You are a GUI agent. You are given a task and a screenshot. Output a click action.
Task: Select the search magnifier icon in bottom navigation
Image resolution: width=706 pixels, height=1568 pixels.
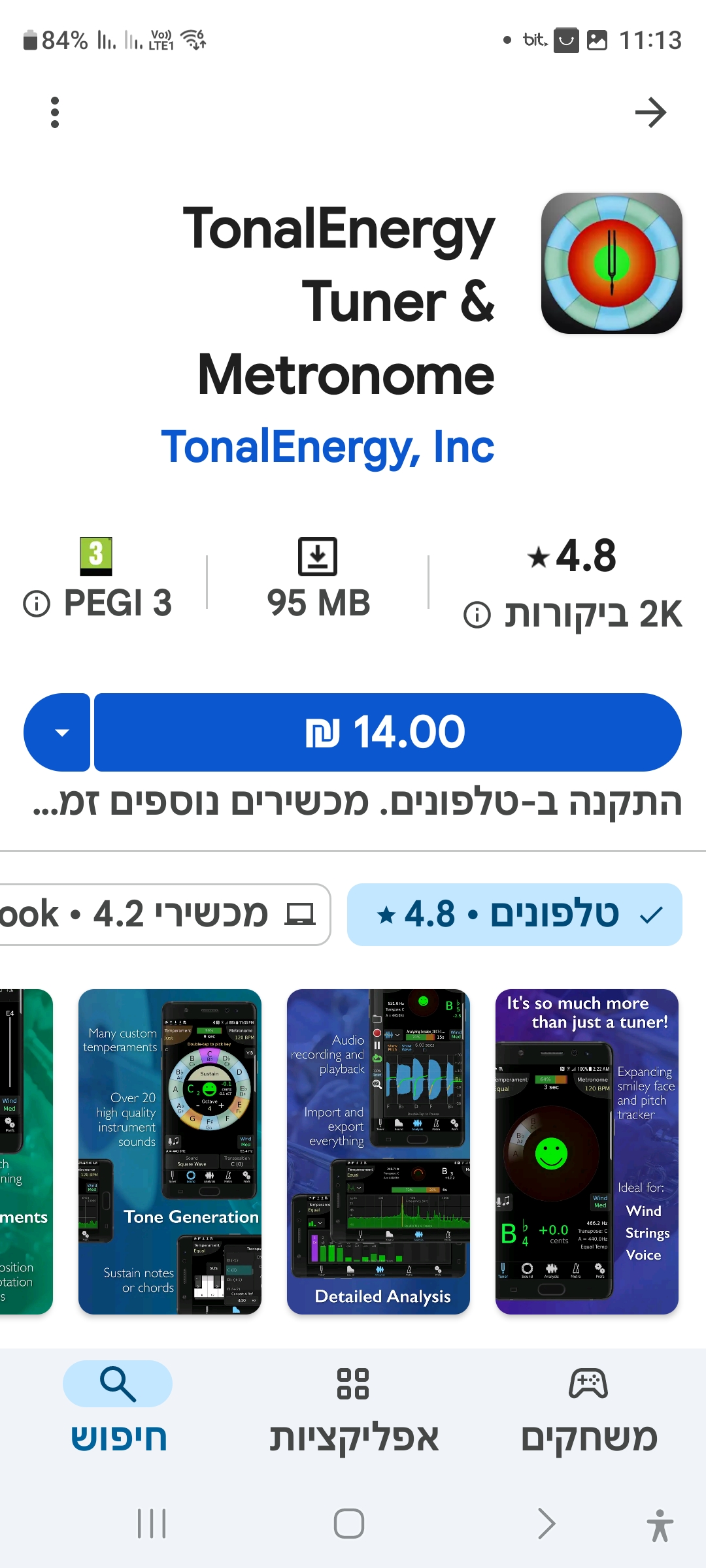116,1383
